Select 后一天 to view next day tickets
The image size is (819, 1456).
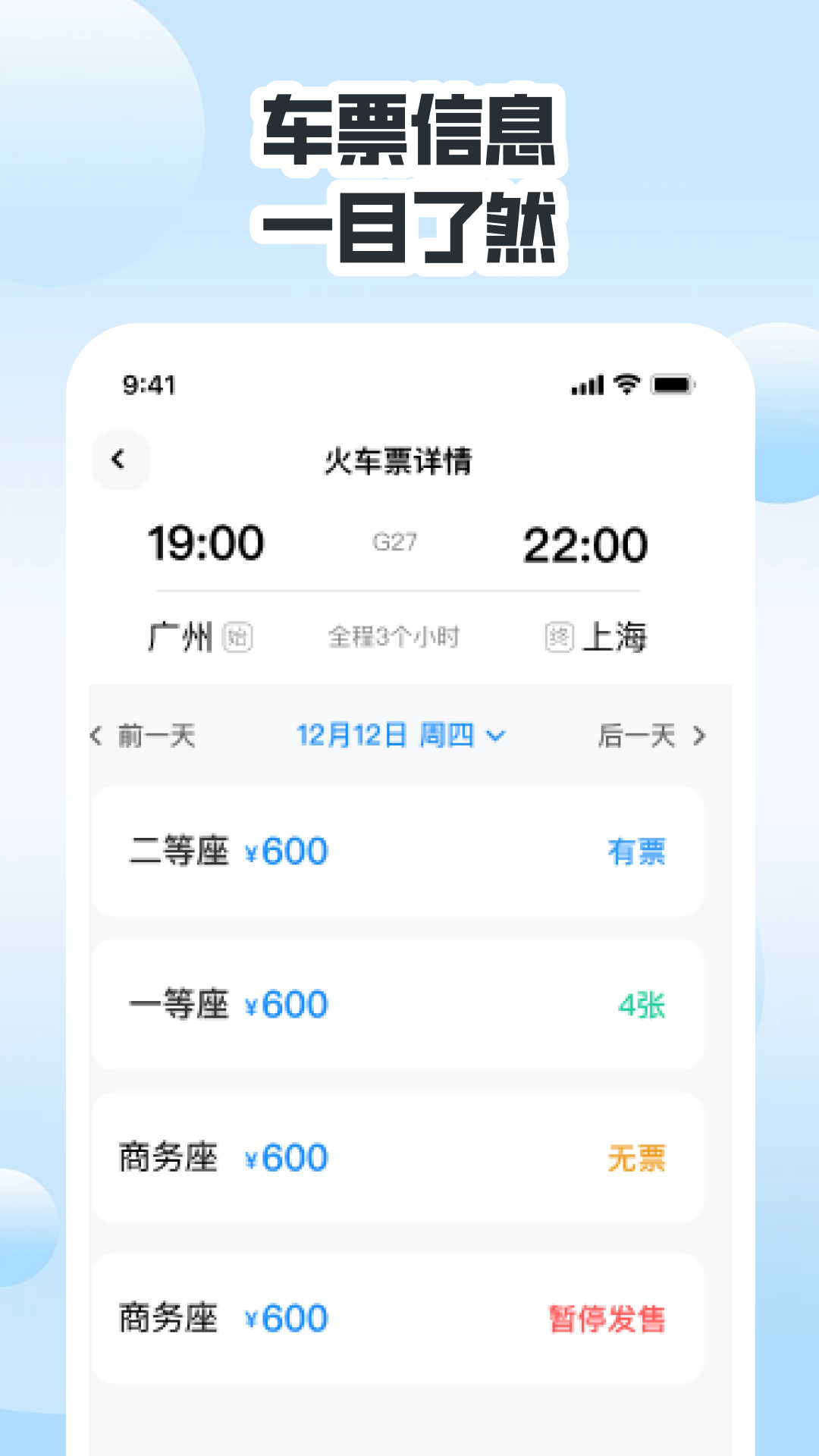(x=637, y=736)
